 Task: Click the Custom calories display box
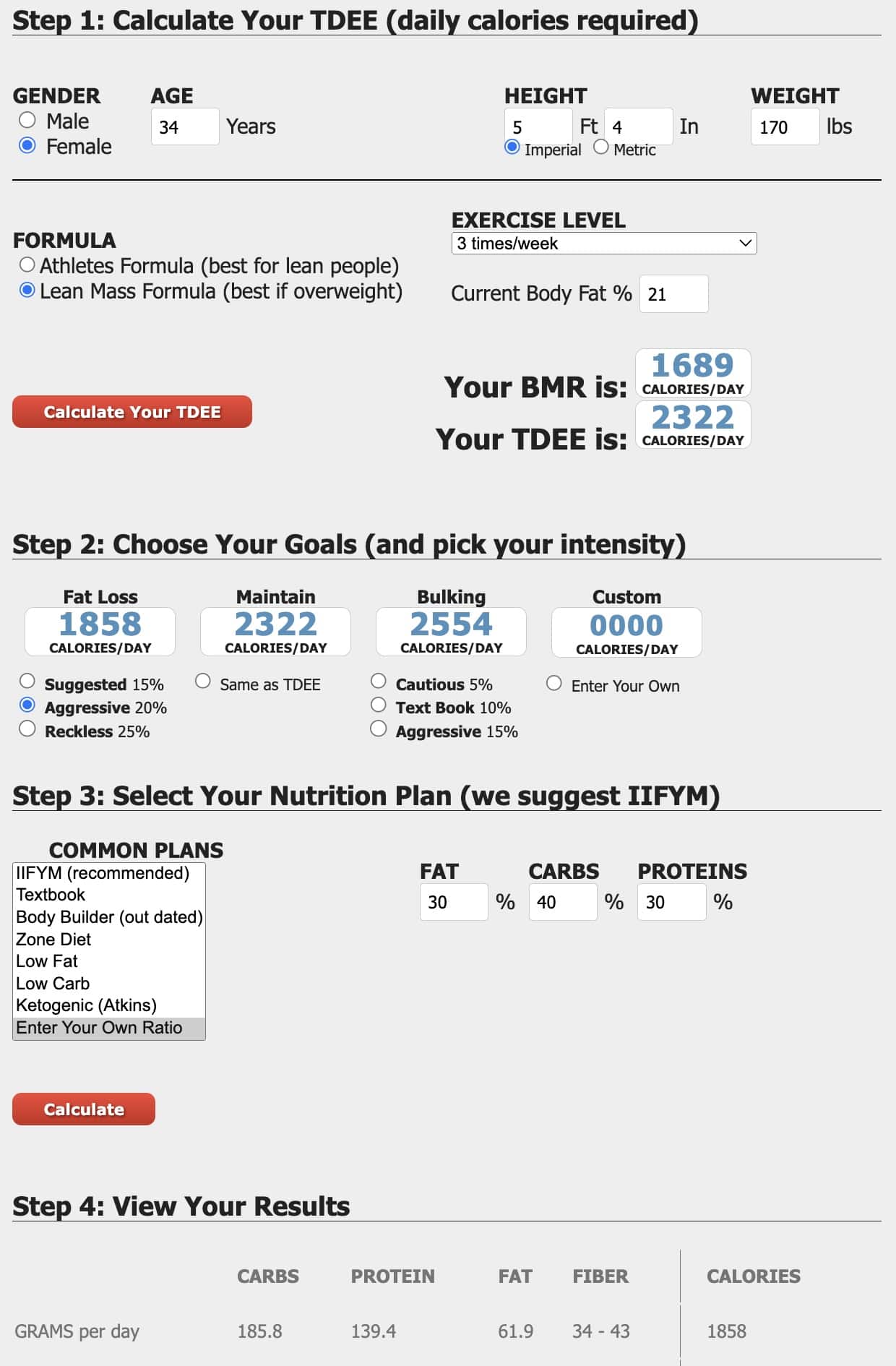626,630
